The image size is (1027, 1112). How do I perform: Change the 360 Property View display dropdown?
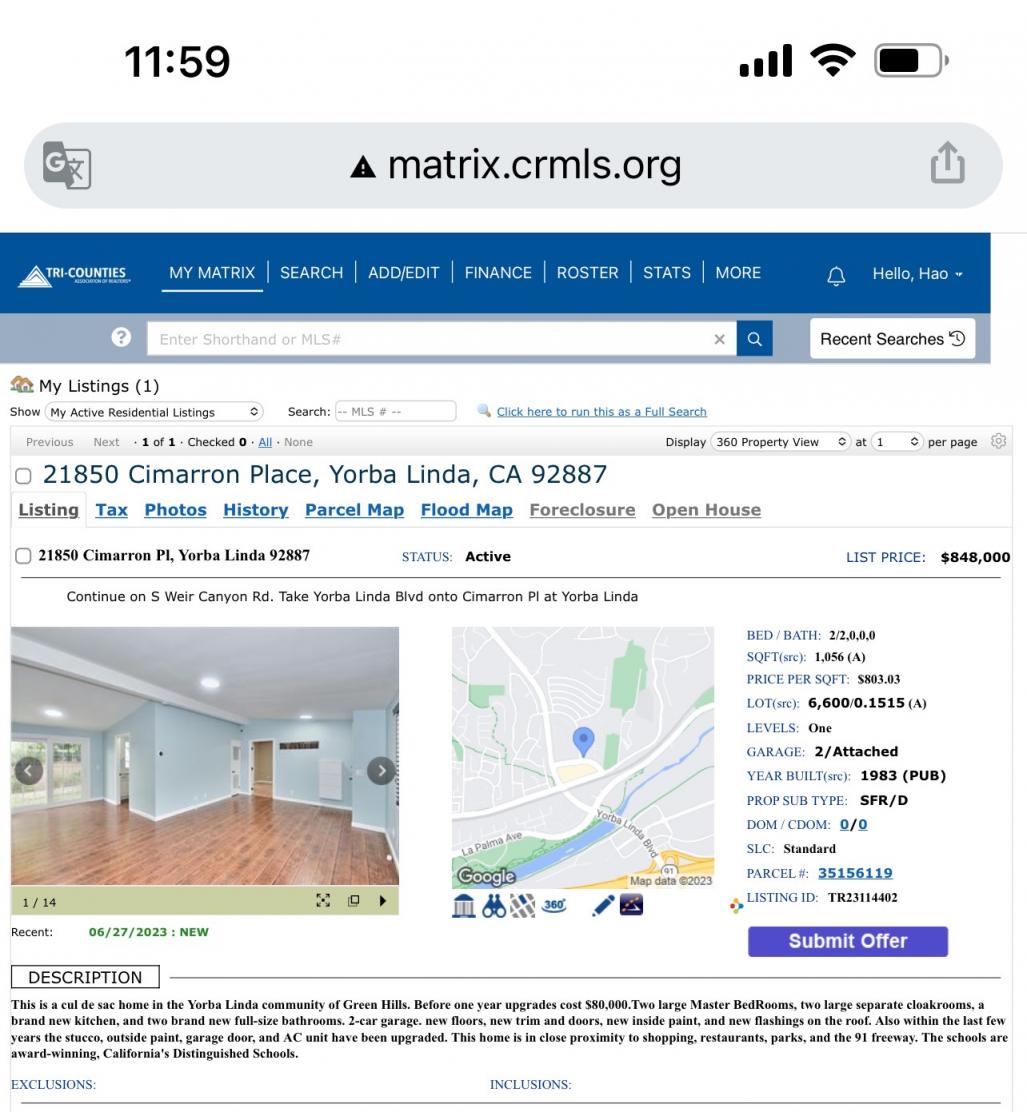781,442
